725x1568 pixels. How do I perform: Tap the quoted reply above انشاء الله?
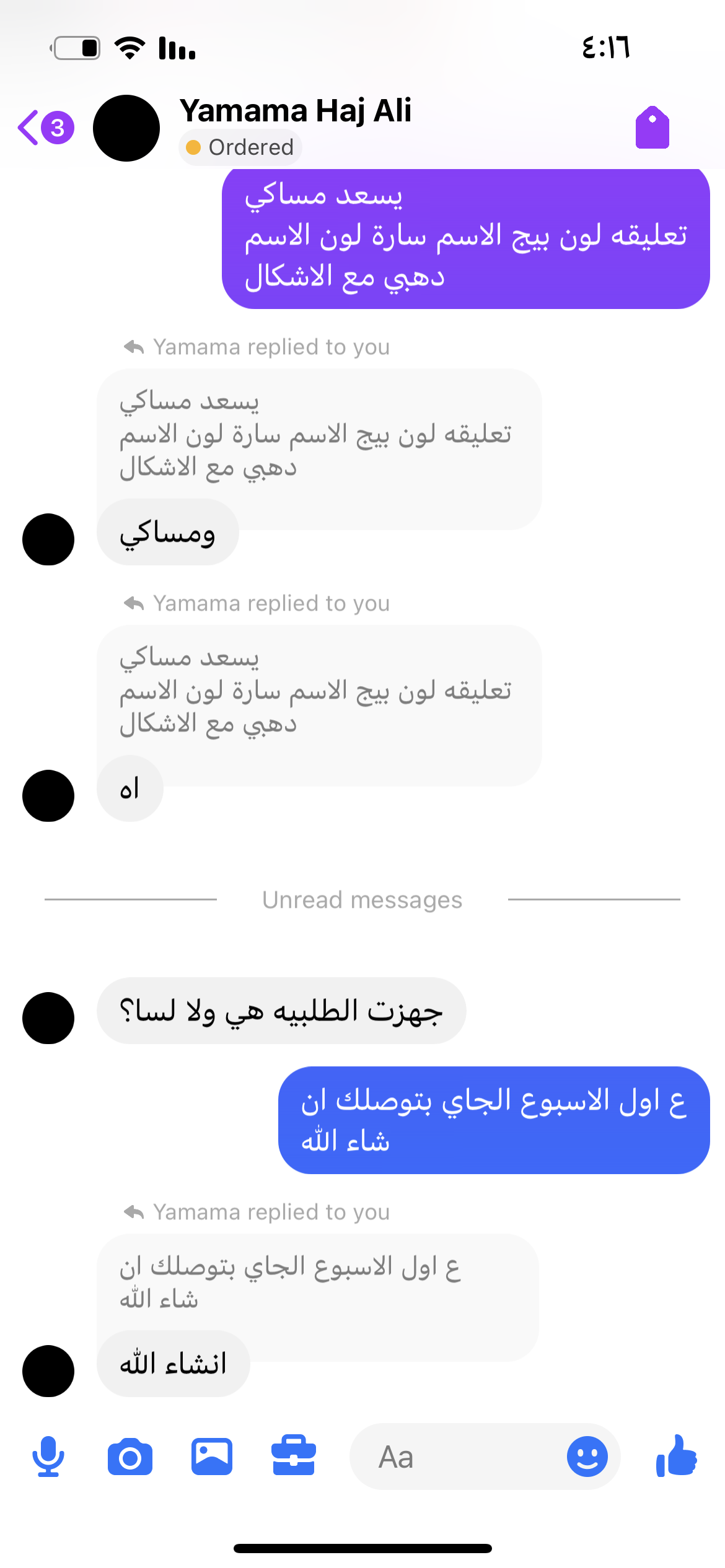click(x=317, y=1282)
